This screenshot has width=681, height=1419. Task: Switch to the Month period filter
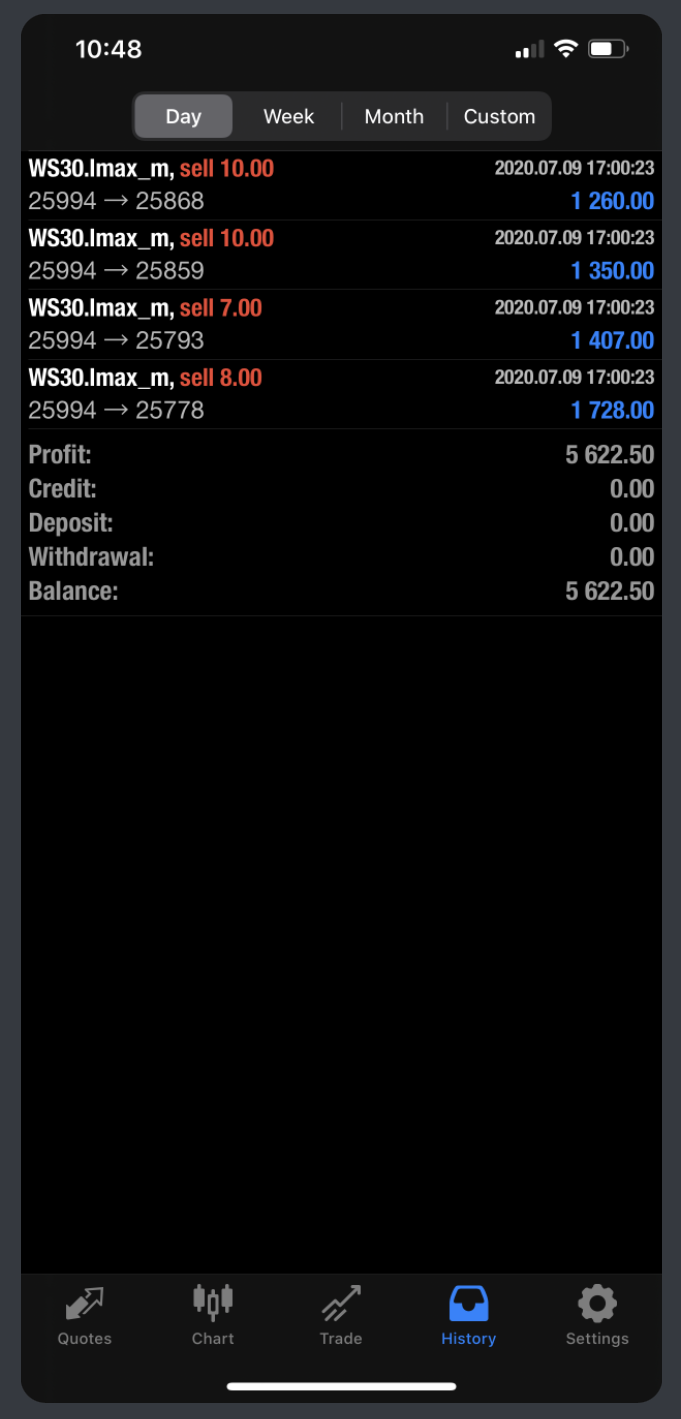click(x=394, y=117)
